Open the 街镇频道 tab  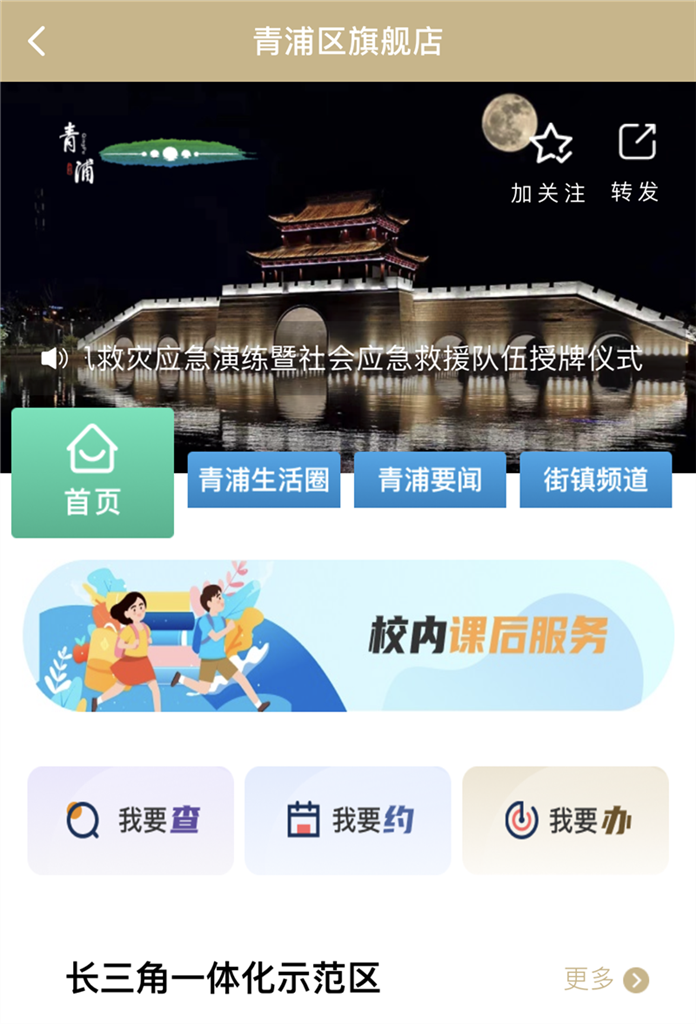[x=596, y=480]
